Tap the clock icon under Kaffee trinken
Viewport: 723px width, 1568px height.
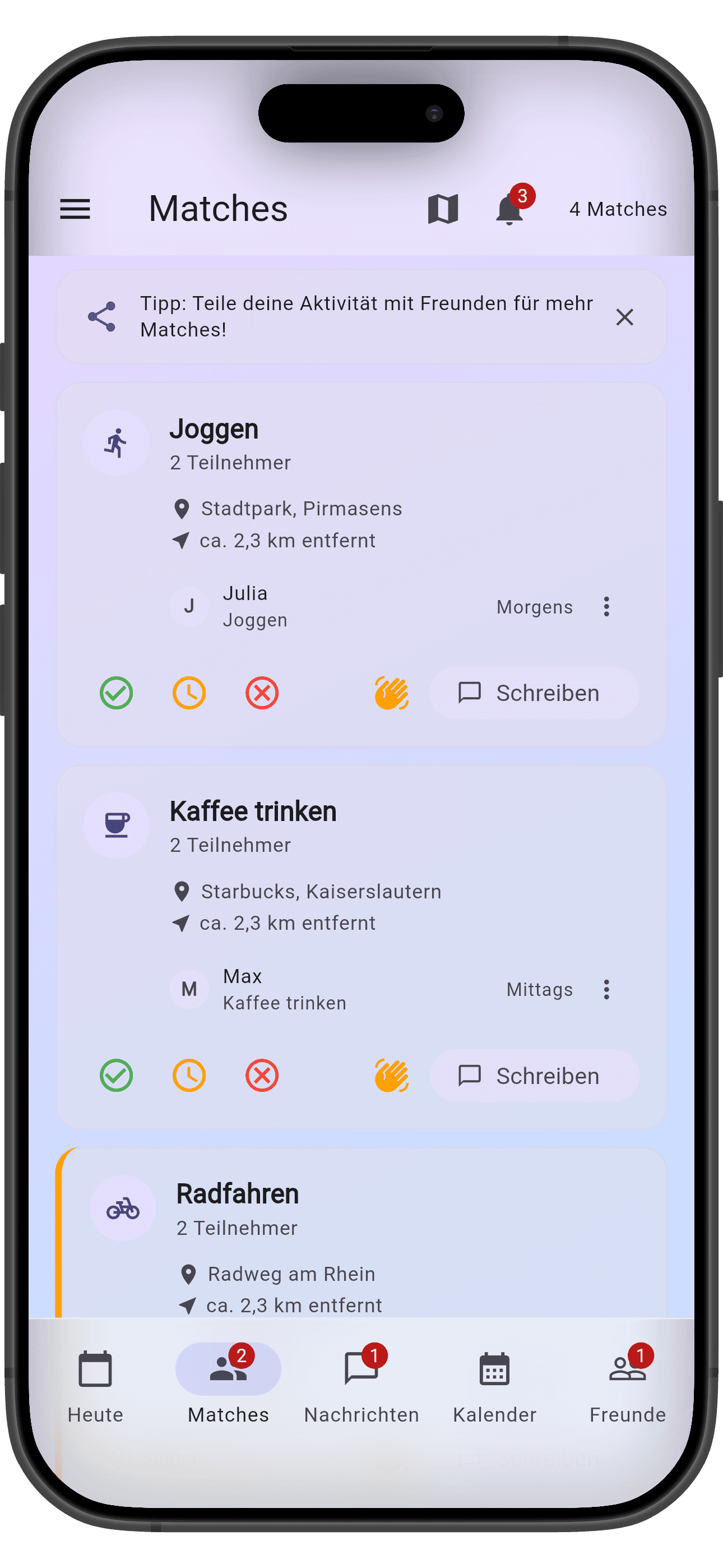(189, 1075)
